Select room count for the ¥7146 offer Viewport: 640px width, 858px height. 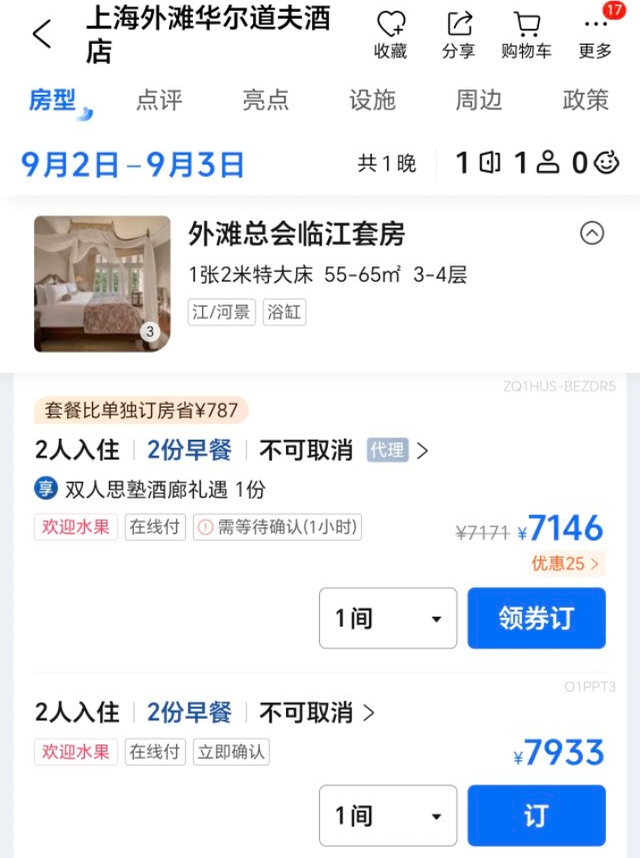tap(388, 618)
